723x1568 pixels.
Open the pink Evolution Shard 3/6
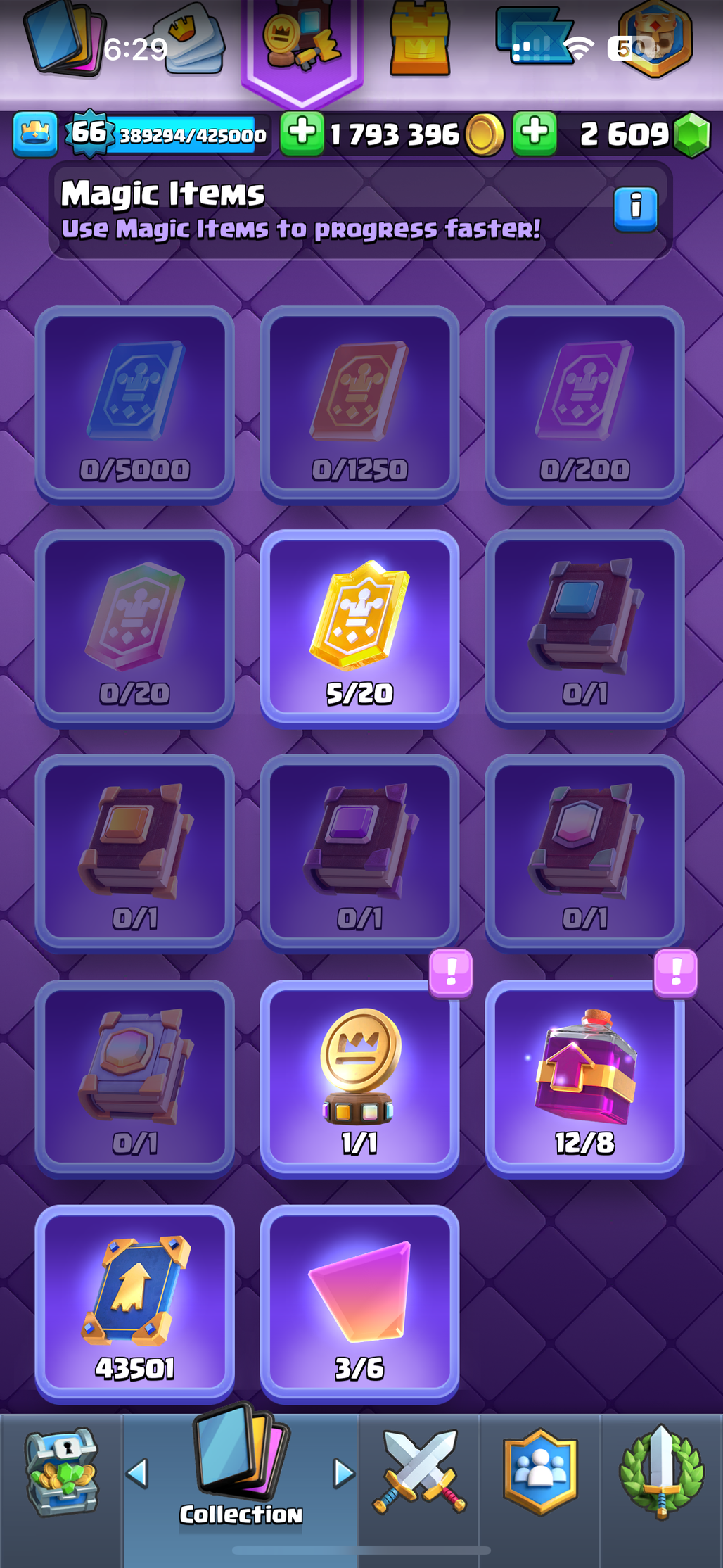tap(359, 1302)
